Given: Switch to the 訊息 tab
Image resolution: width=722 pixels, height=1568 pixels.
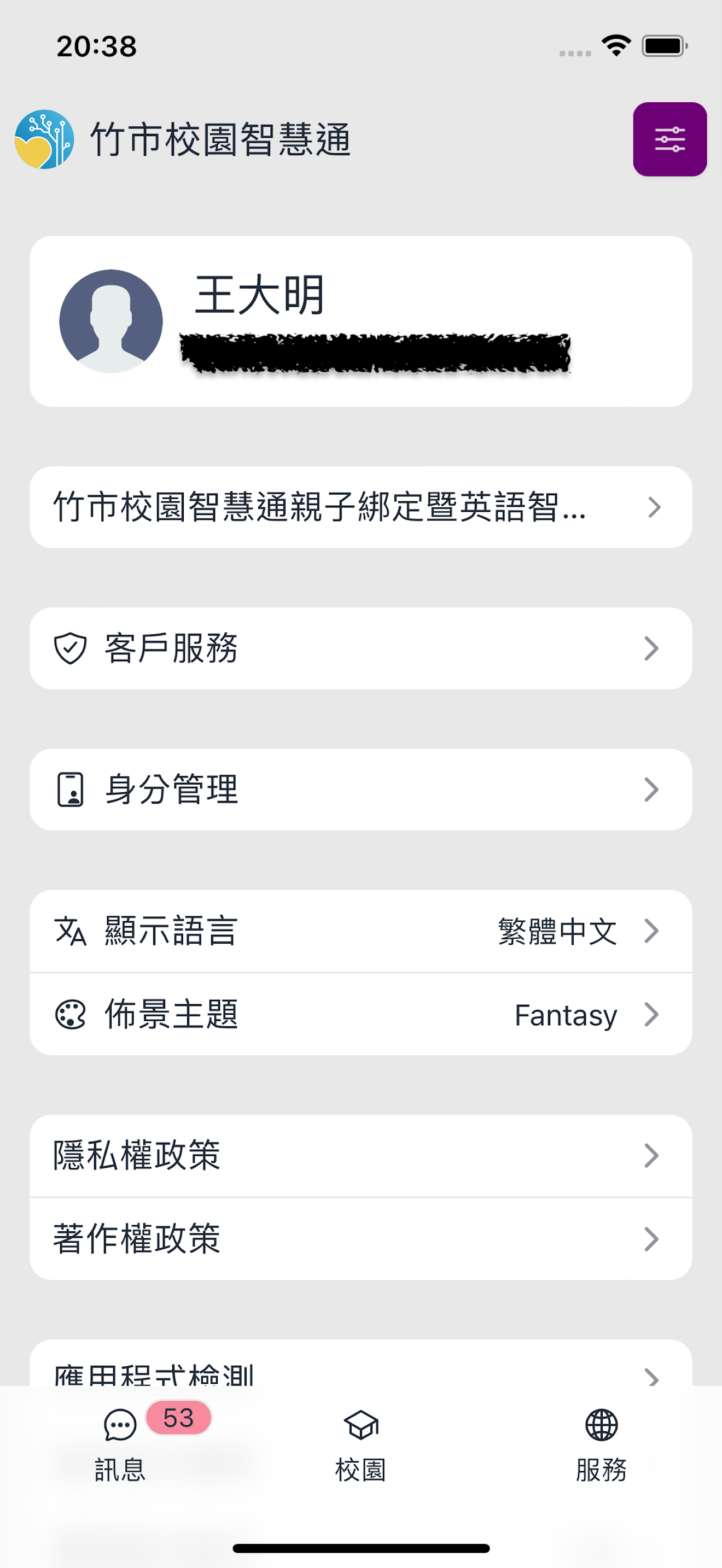Looking at the screenshot, I should click(120, 1446).
